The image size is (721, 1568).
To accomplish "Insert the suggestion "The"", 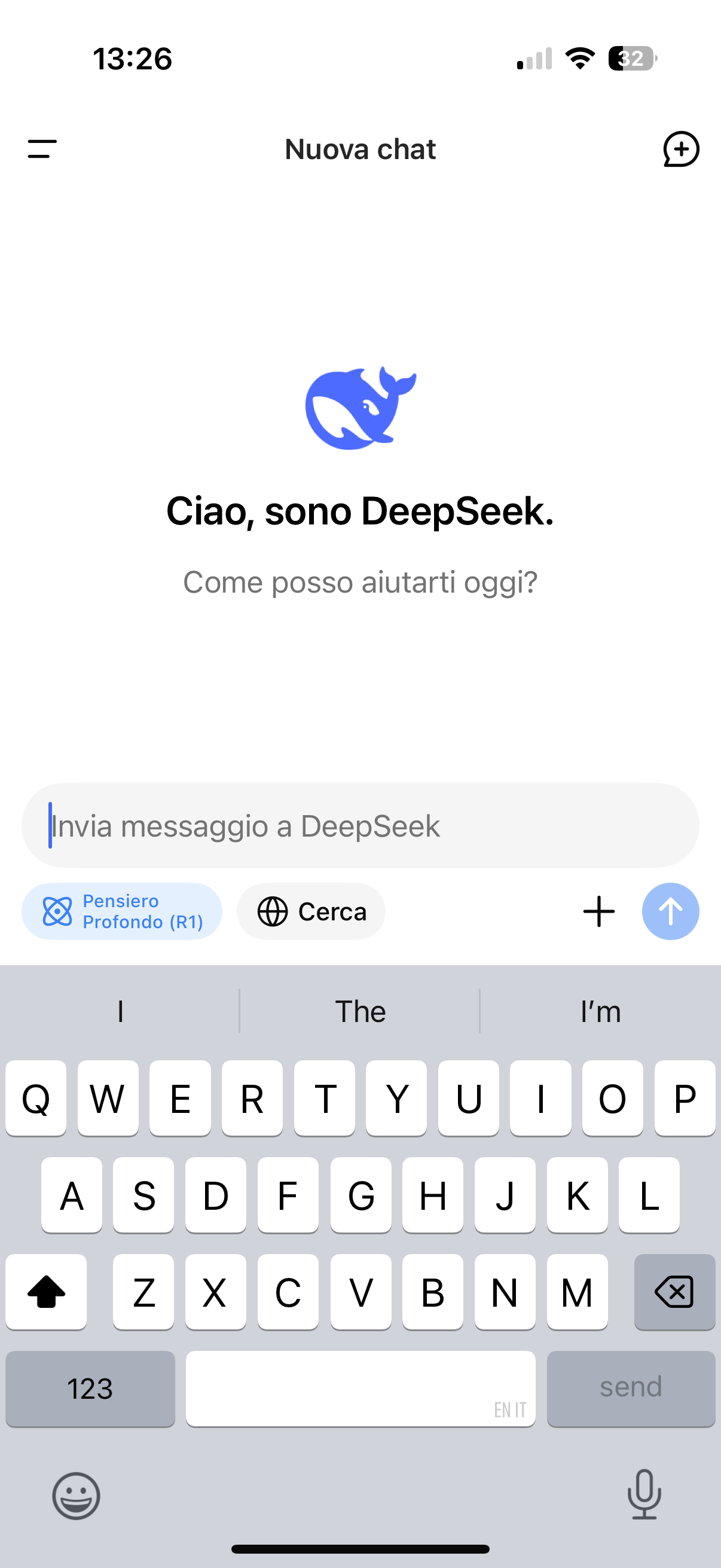I will coord(360,1012).
